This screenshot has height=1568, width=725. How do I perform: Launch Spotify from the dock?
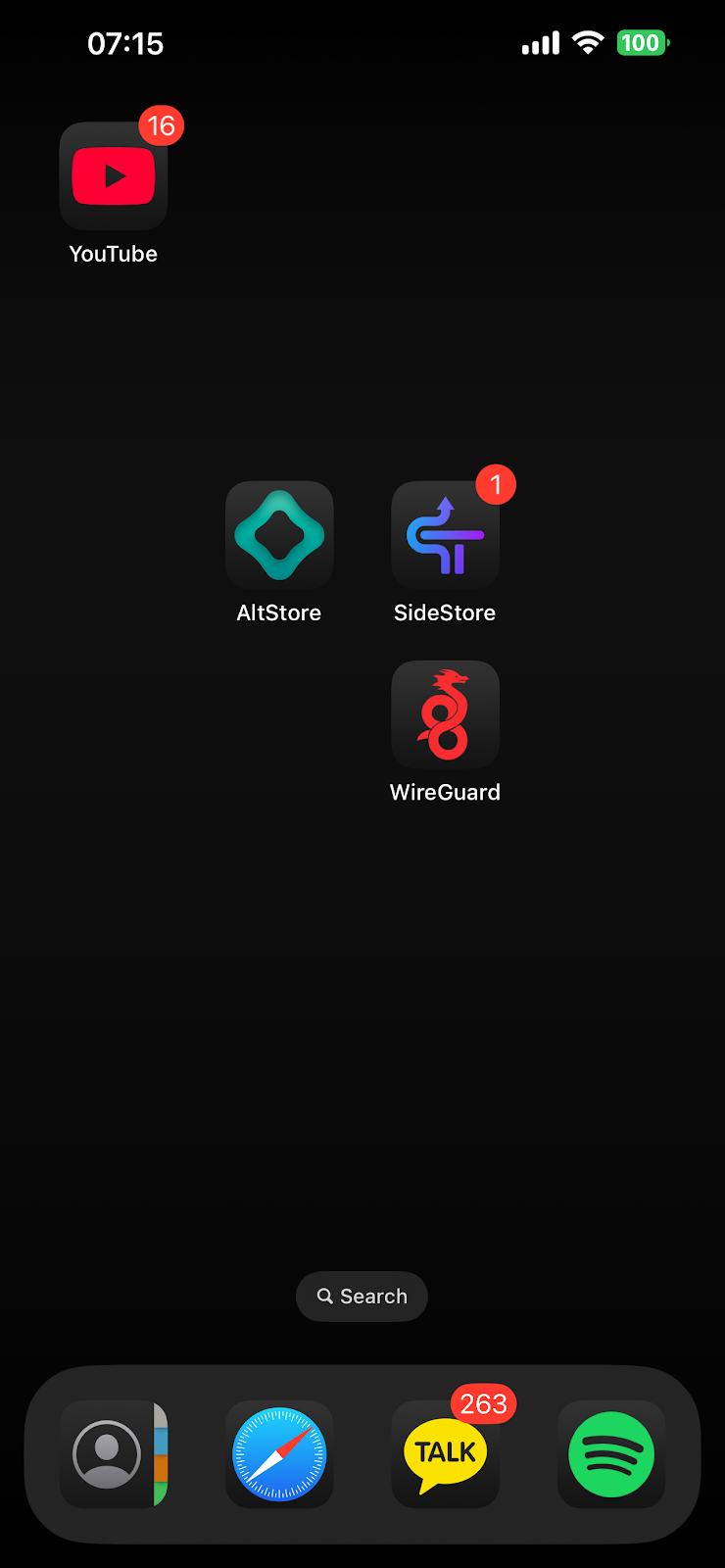click(x=610, y=1454)
